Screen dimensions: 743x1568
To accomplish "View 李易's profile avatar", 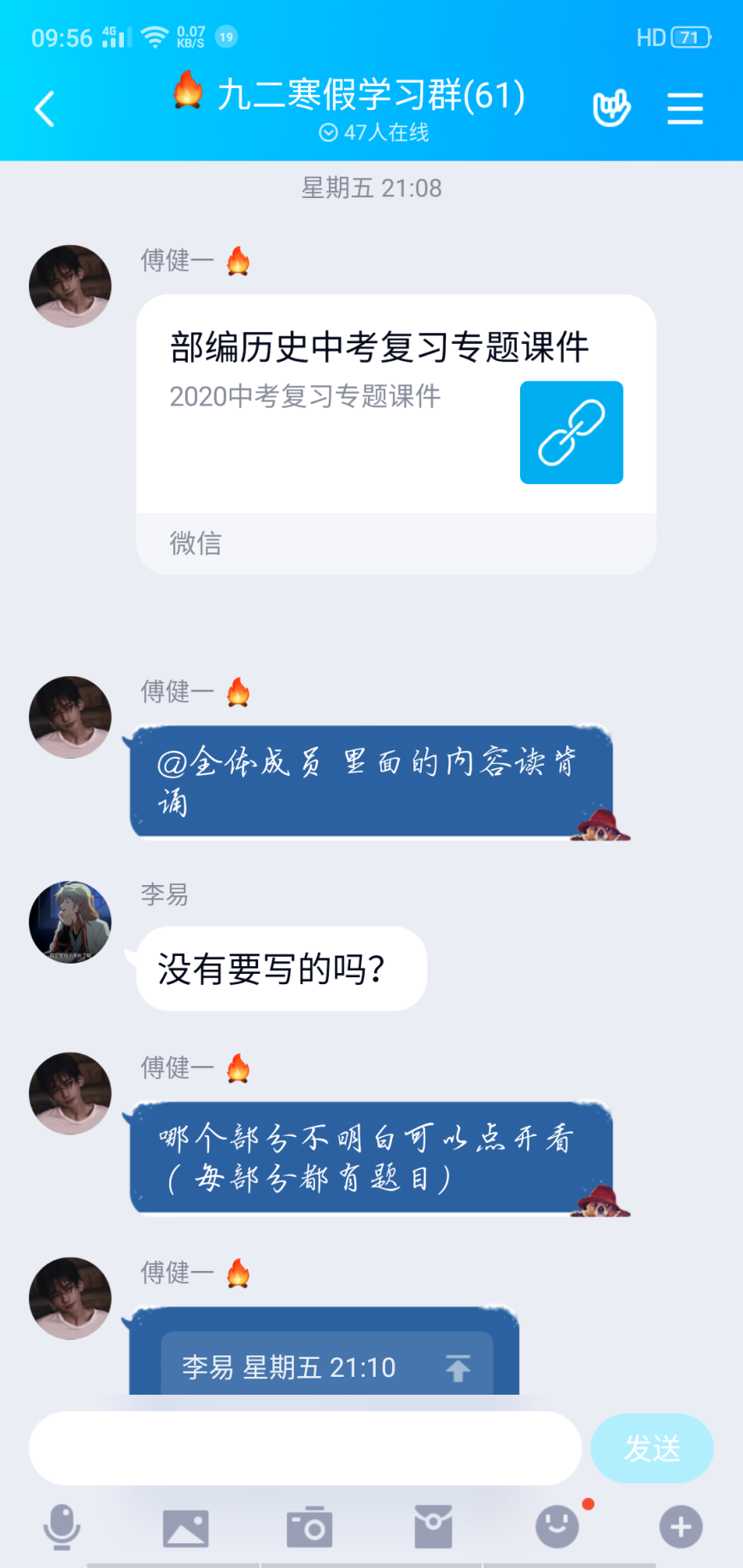I will [x=70, y=922].
